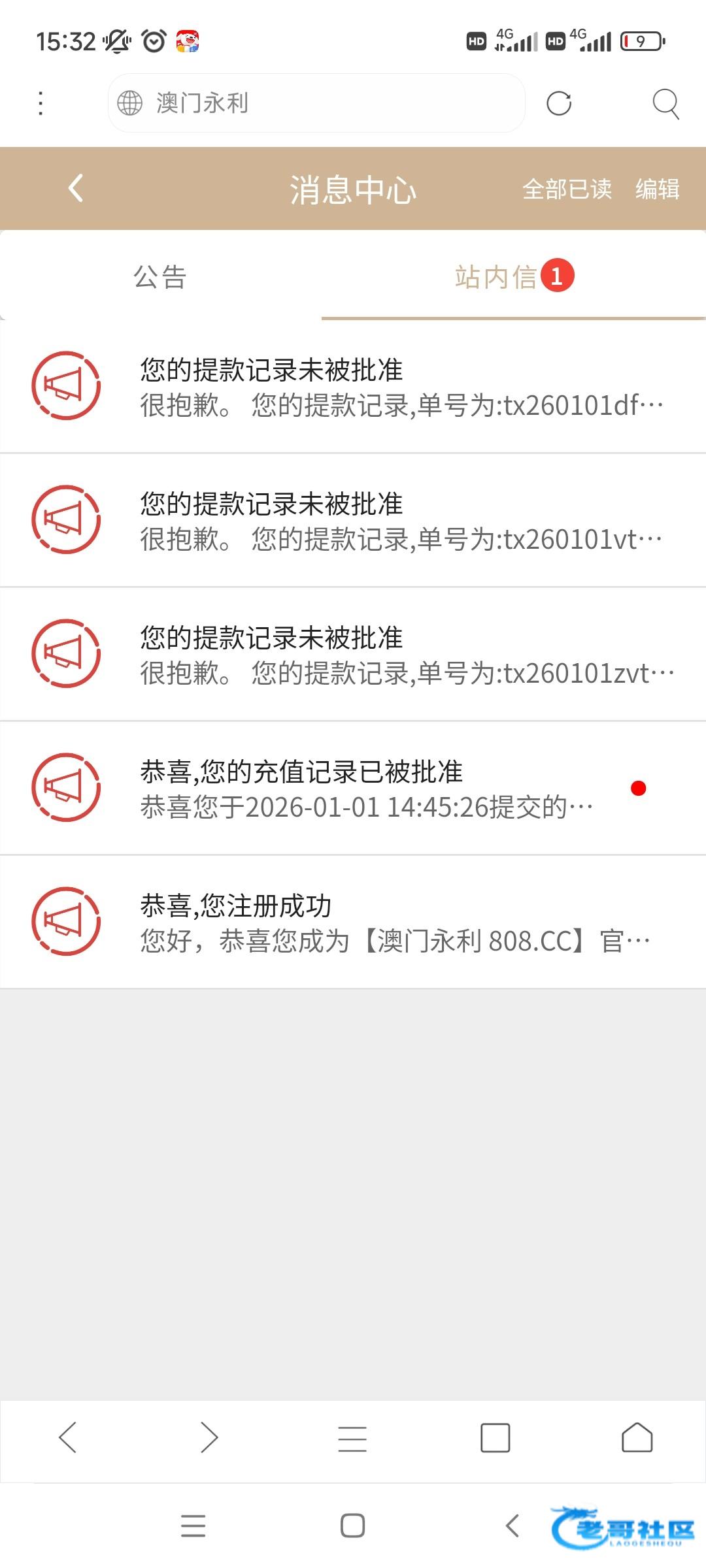Image resolution: width=706 pixels, height=1568 pixels.
Task: Show open browser tabs
Action: tap(495, 1438)
